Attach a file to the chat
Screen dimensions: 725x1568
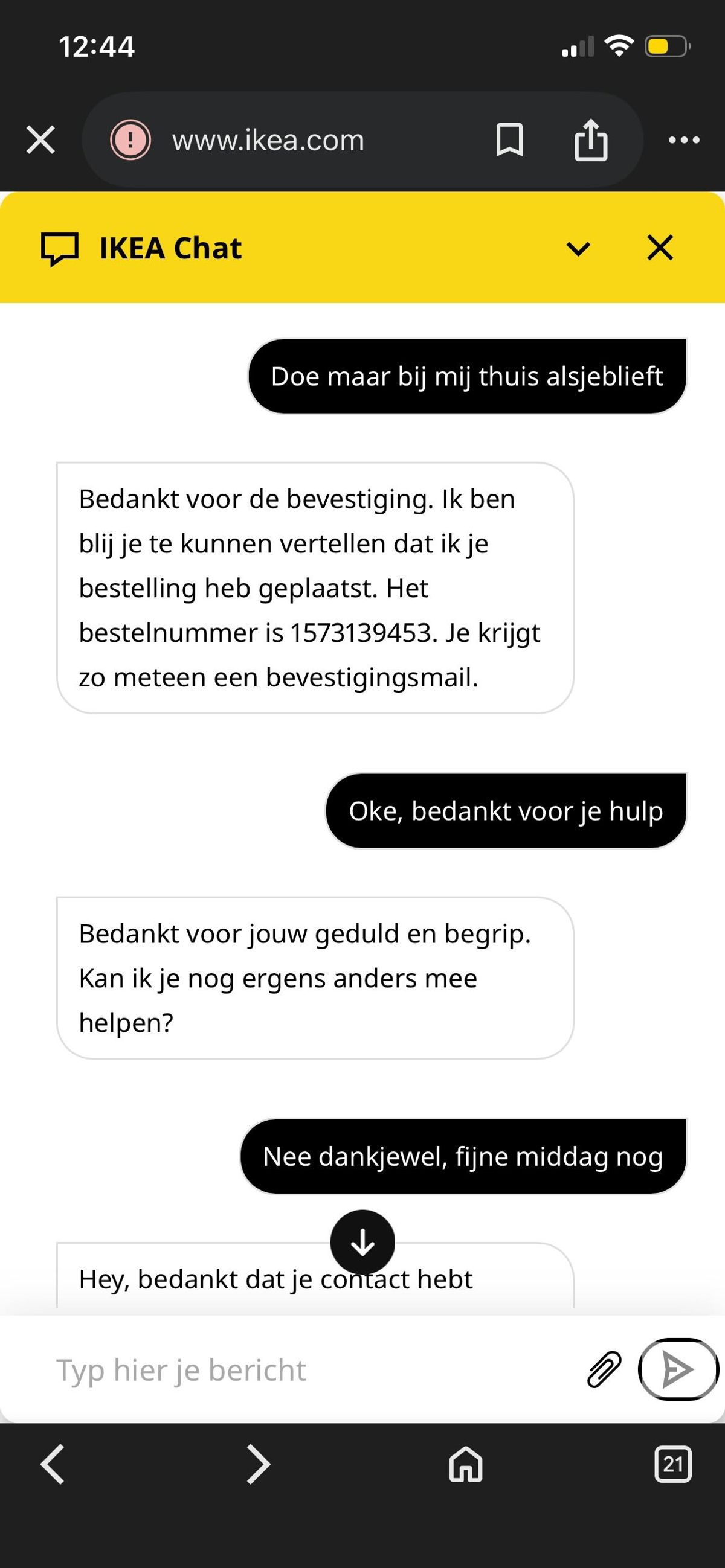click(x=604, y=1370)
